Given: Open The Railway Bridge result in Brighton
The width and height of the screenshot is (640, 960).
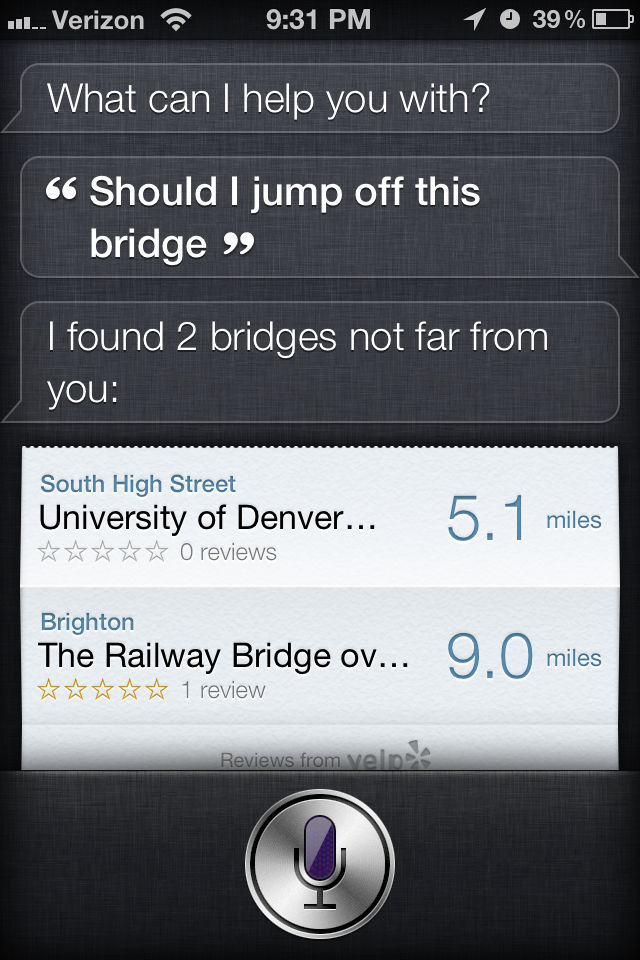Looking at the screenshot, I should pos(320,656).
